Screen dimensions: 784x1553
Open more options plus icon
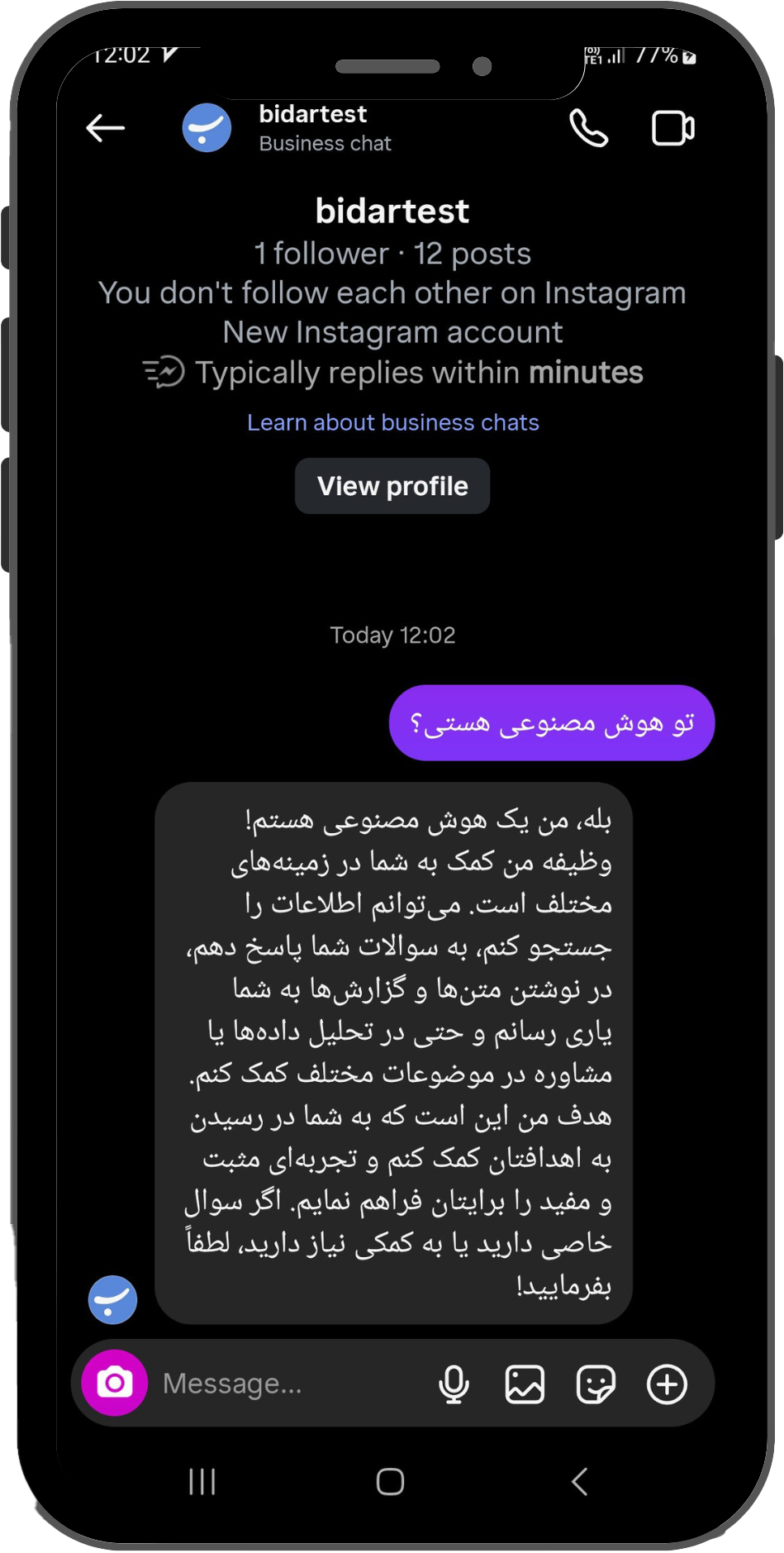click(x=667, y=1384)
